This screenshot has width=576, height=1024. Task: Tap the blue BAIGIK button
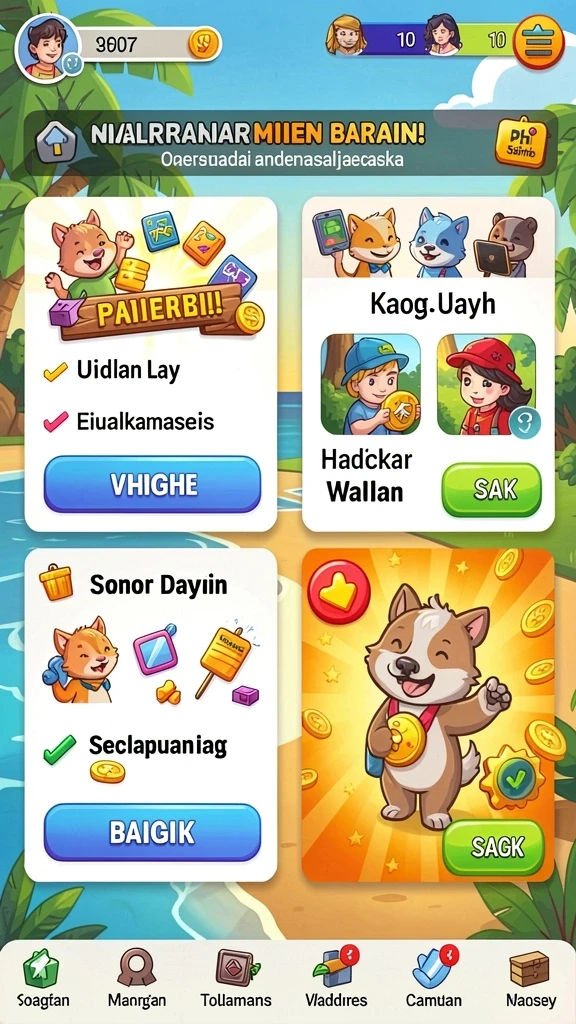click(x=152, y=833)
